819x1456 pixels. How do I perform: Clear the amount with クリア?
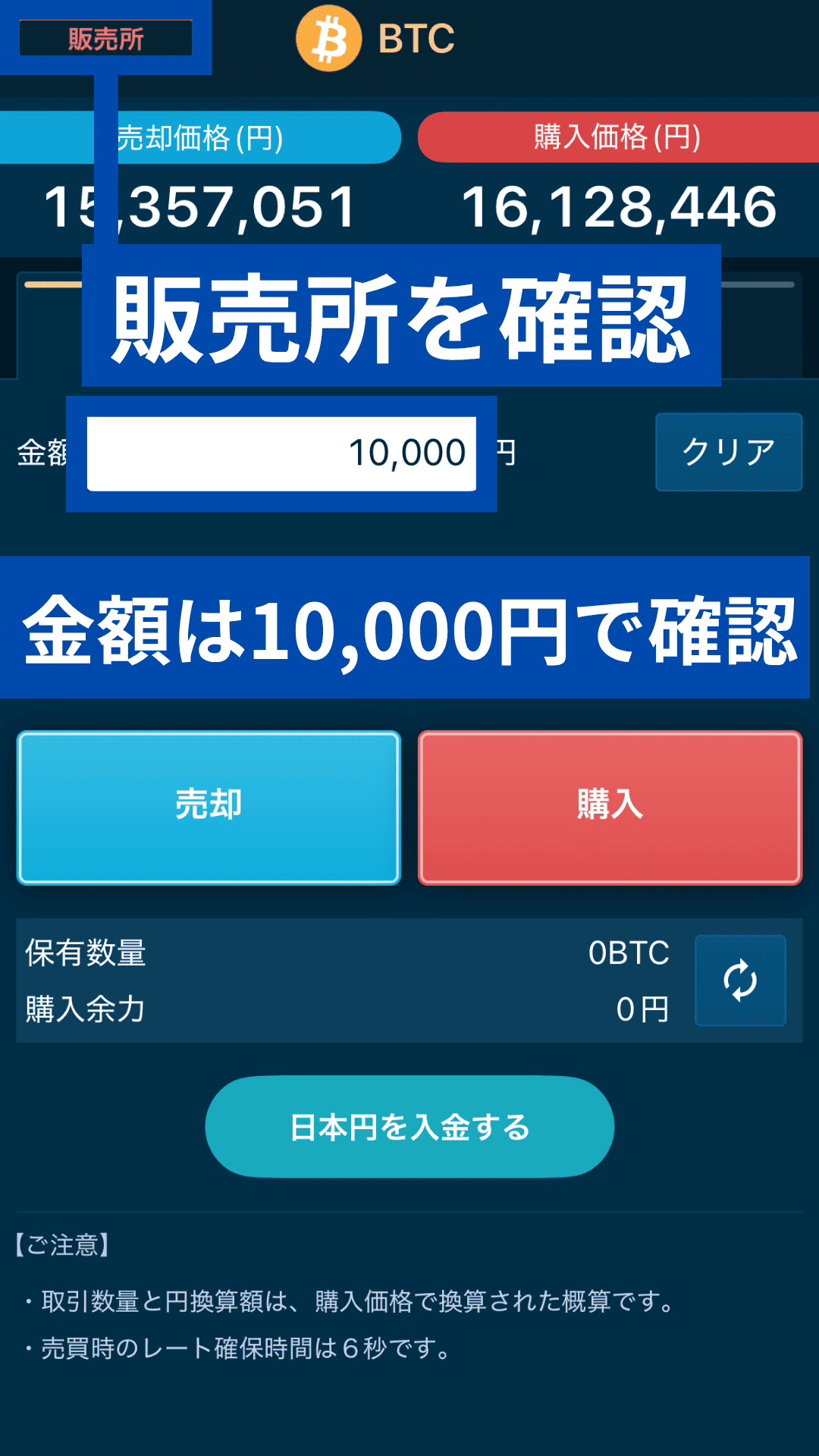click(728, 452)
